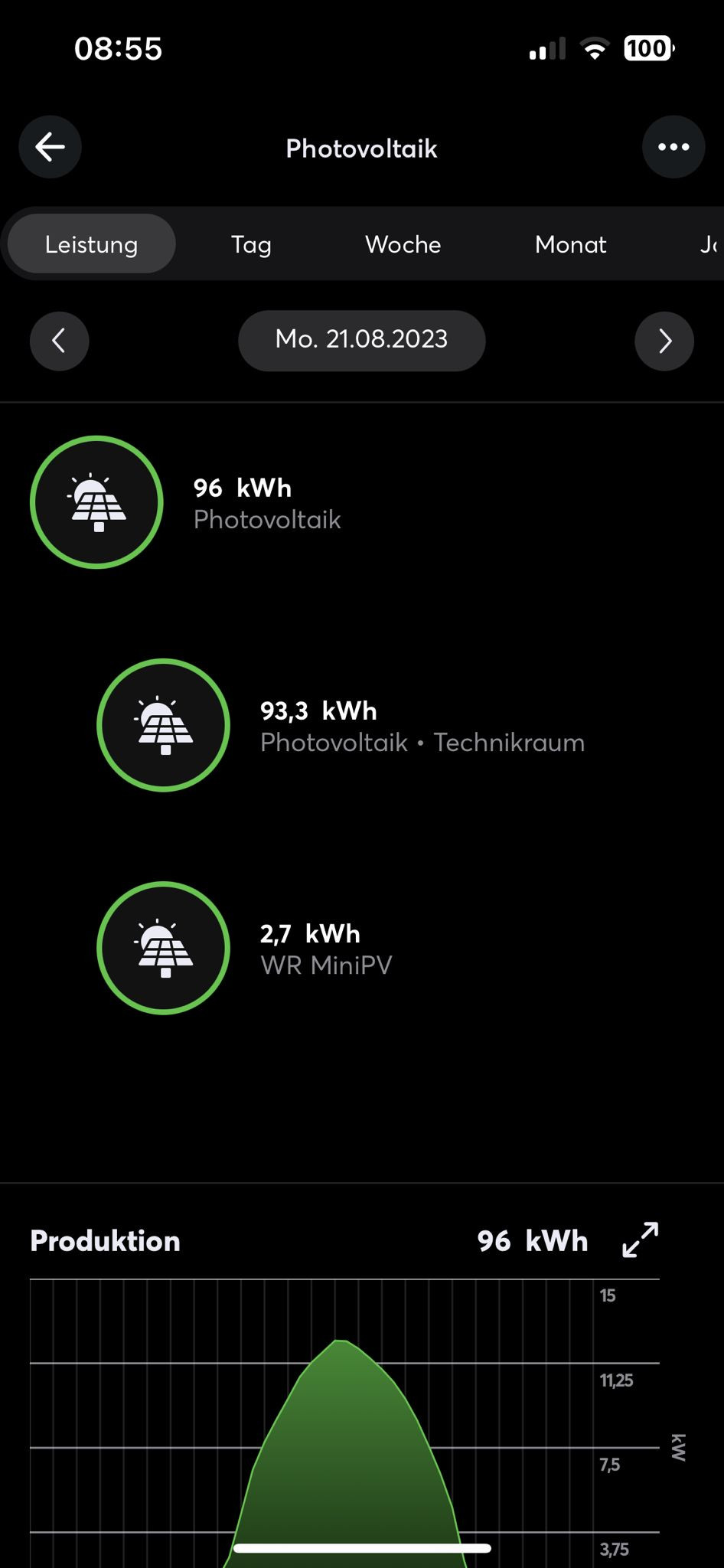
Task: Open the date picker Mo. 21.08.2023
Action: (361, 340)
